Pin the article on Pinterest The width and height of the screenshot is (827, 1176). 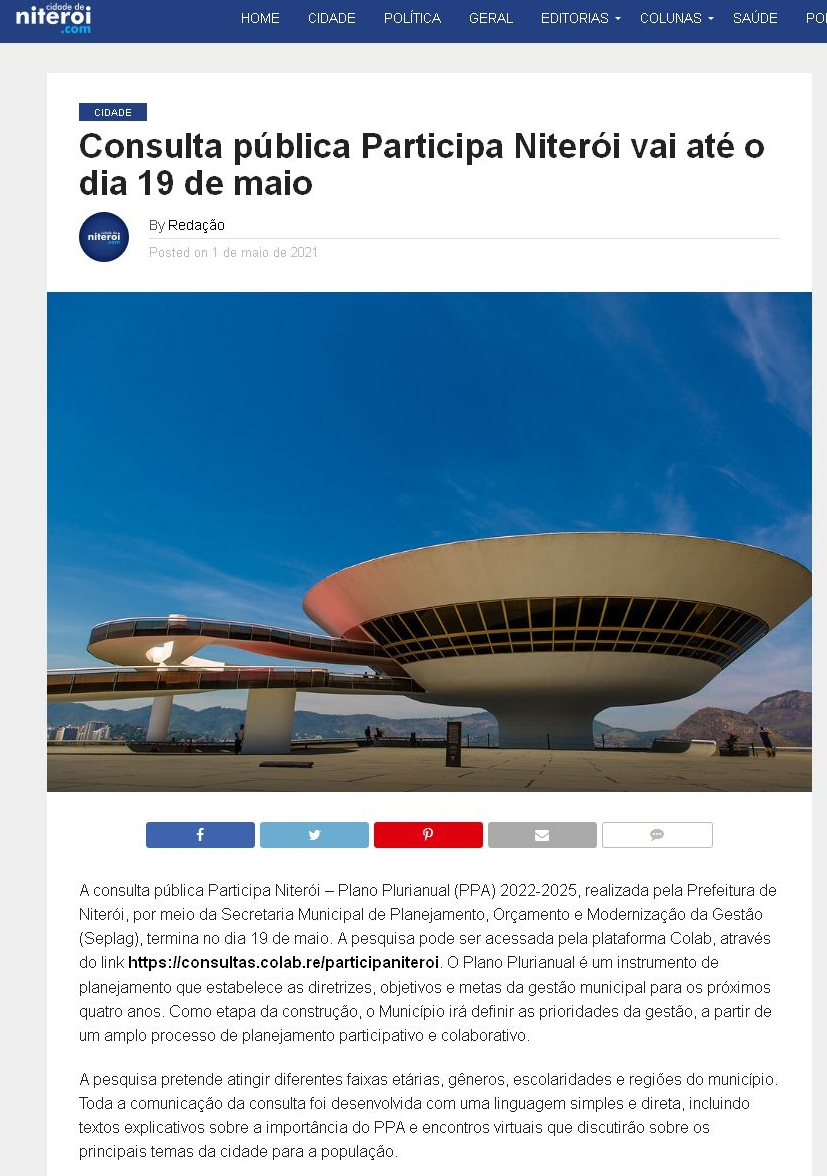(x=428, y=835)
